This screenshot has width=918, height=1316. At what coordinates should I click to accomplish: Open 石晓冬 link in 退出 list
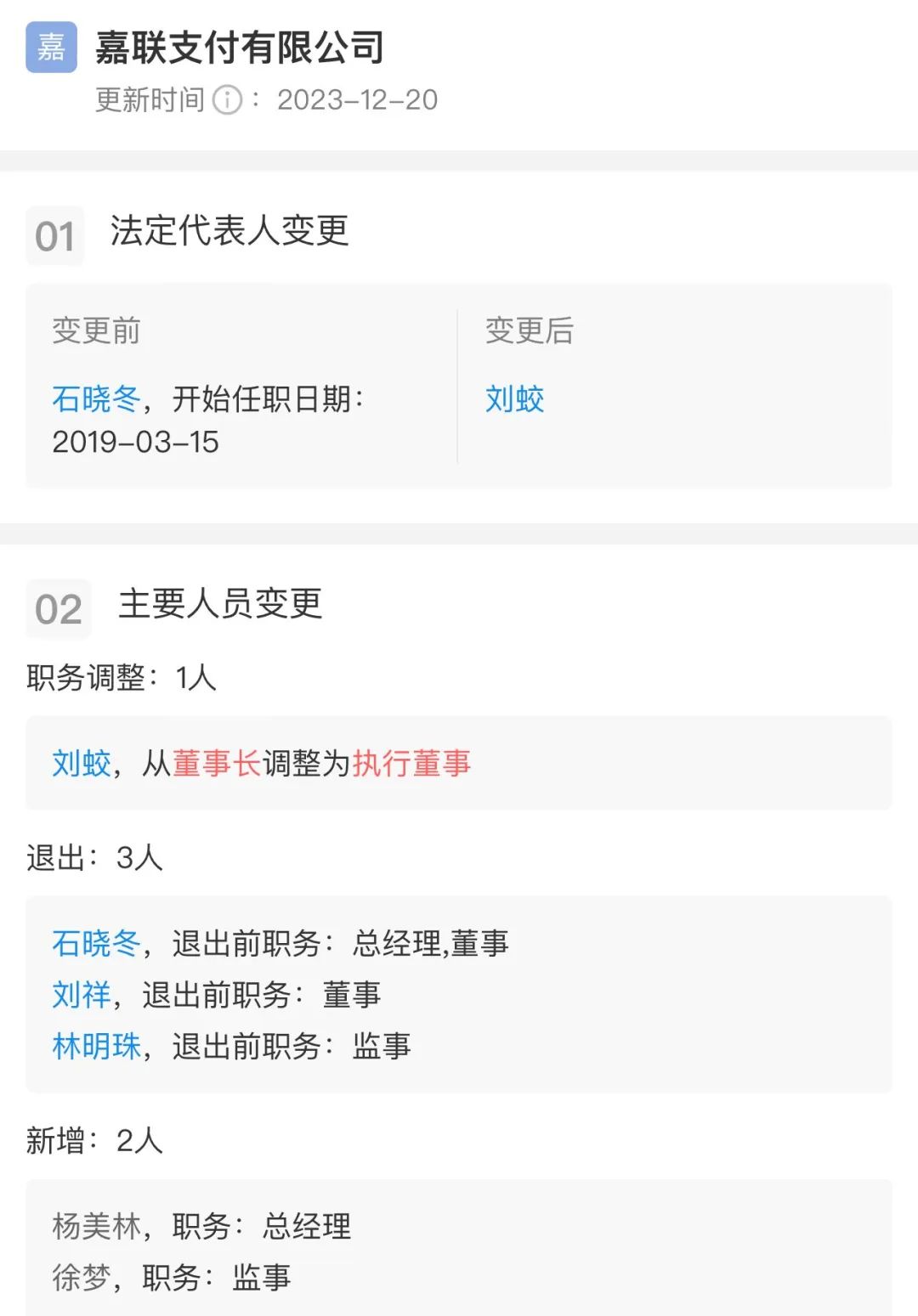pyautogui.click(x=95, y=943)
